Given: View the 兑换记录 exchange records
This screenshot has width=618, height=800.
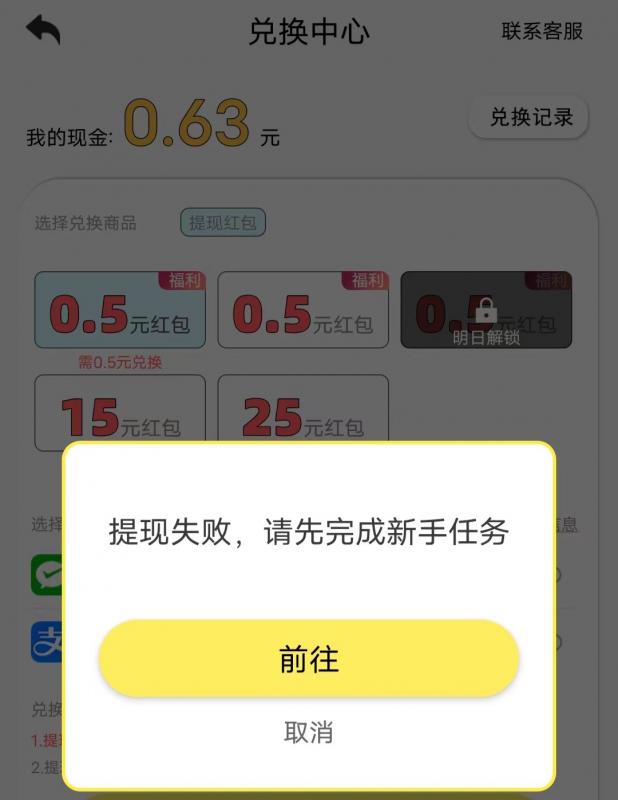Looking at the screenshot, I should coord(530,118).
